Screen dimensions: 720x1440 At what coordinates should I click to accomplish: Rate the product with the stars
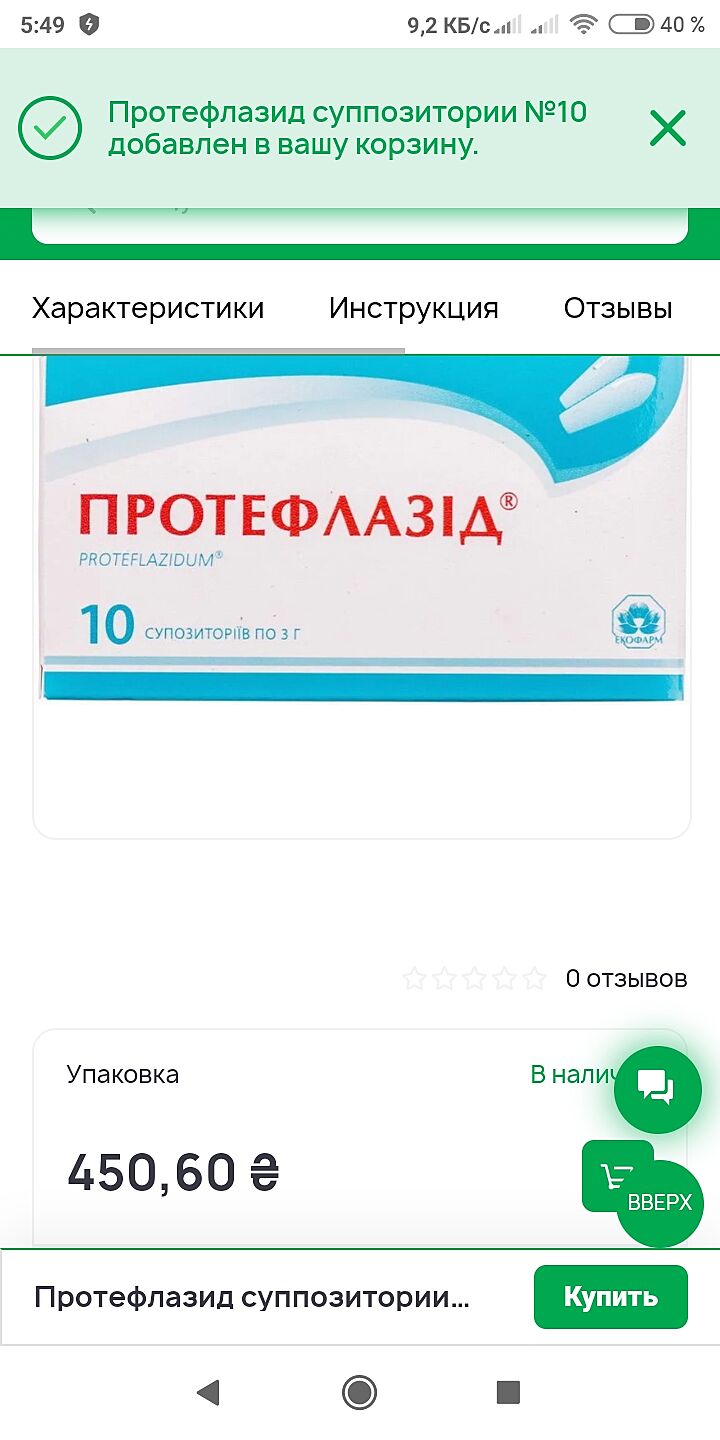tap(475, 978)
